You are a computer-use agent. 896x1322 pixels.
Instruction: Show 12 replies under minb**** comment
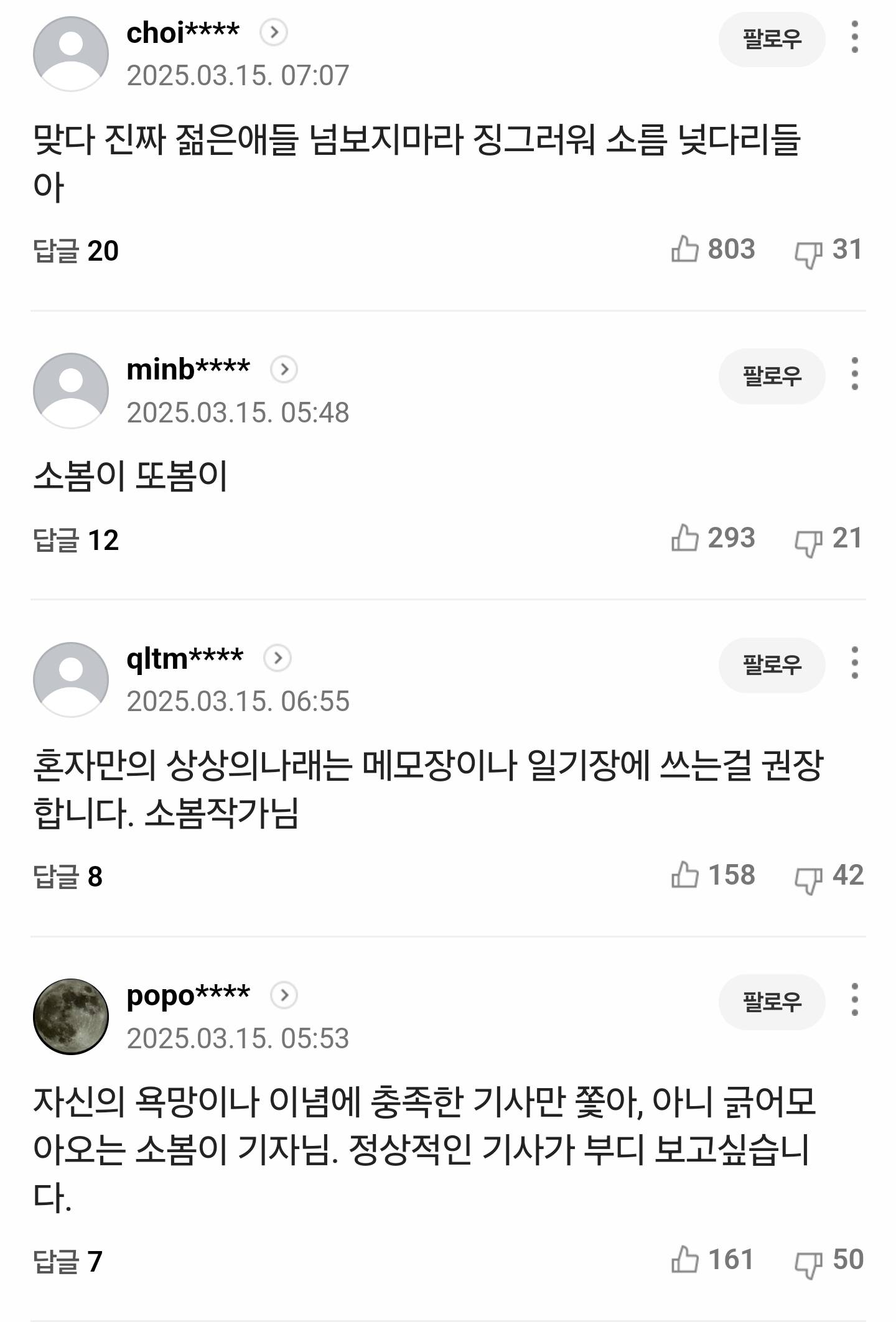[x=76, y=540]
